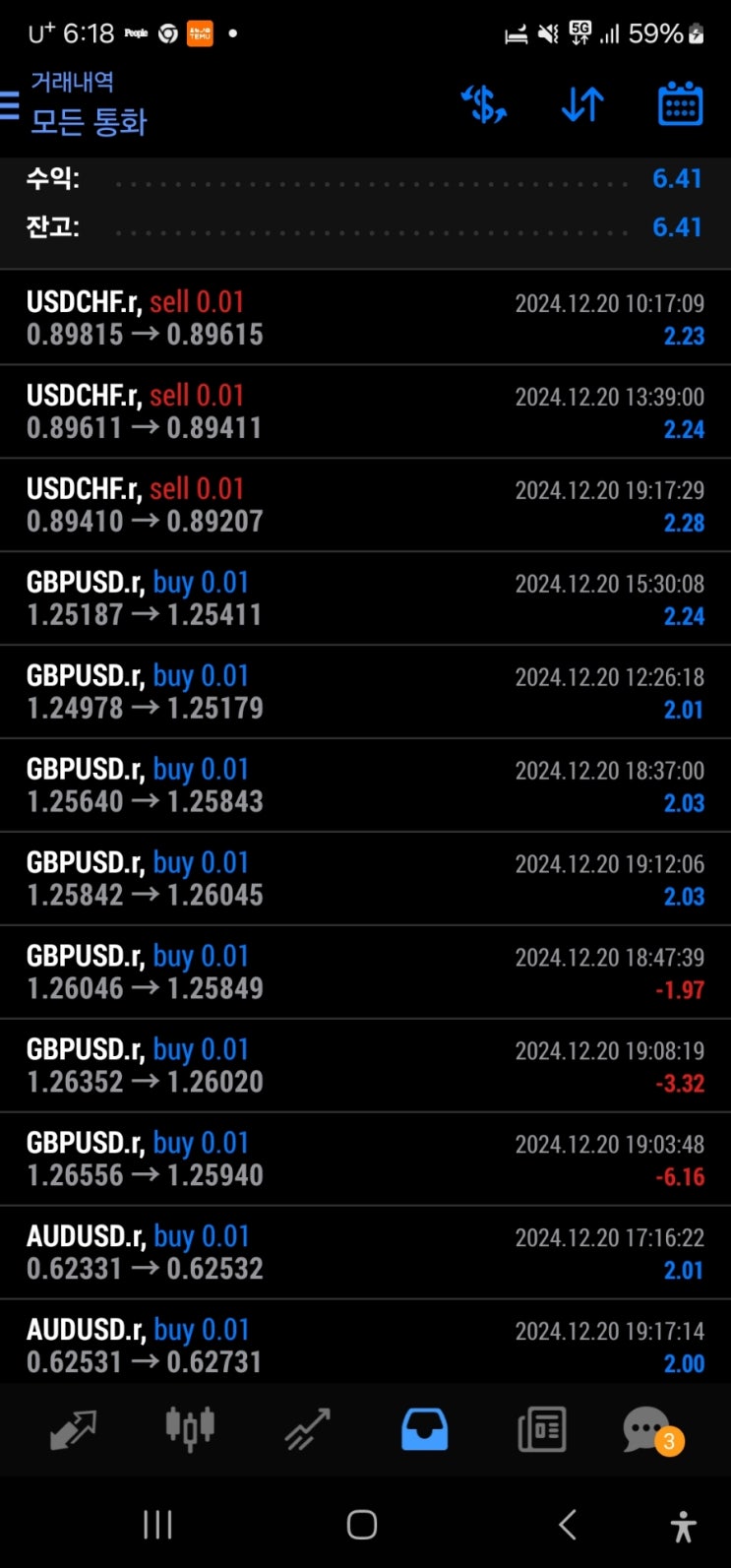This screenshot has height=1568, width=731.
Task: Switch to the Trade tab
Action: [x=307, y=1429]
